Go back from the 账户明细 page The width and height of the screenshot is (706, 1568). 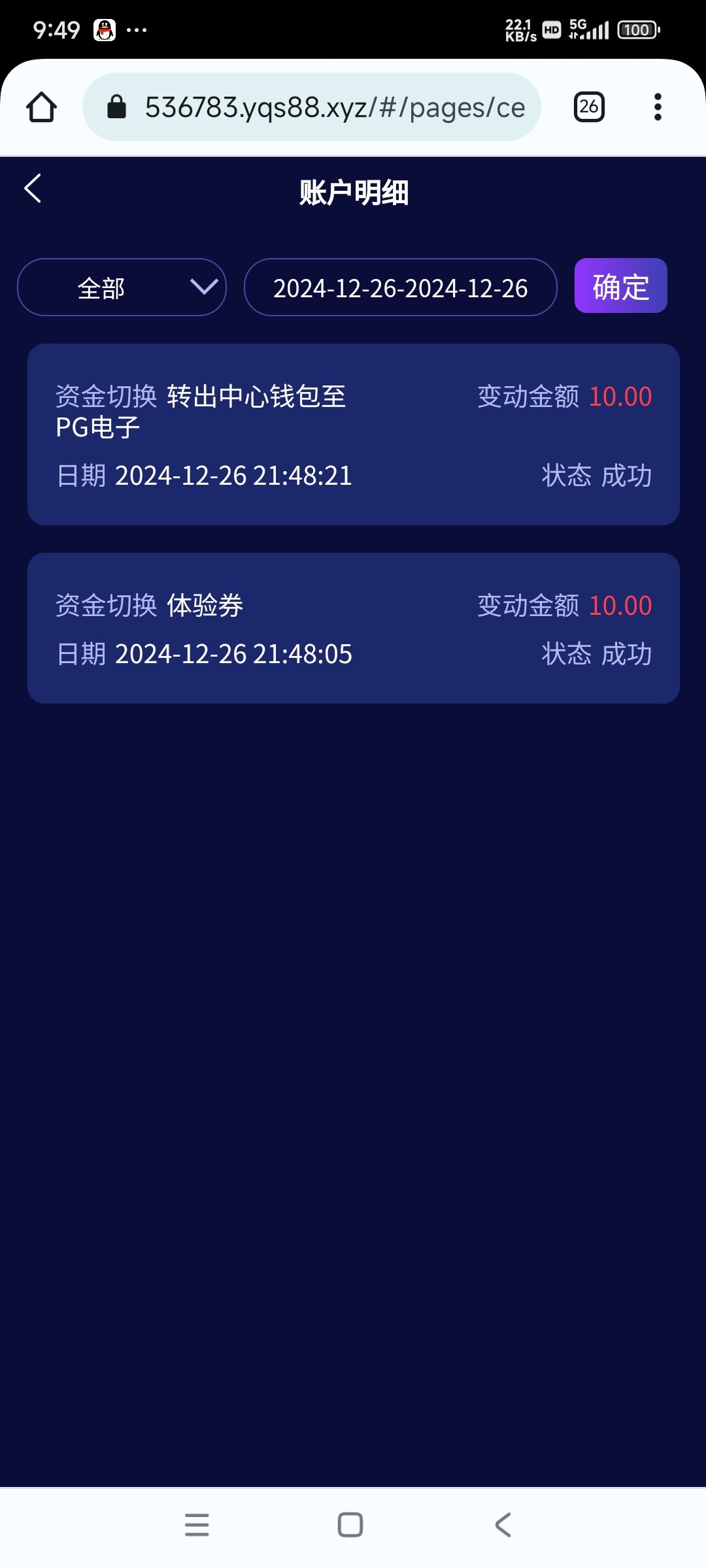tap(33, 189)
